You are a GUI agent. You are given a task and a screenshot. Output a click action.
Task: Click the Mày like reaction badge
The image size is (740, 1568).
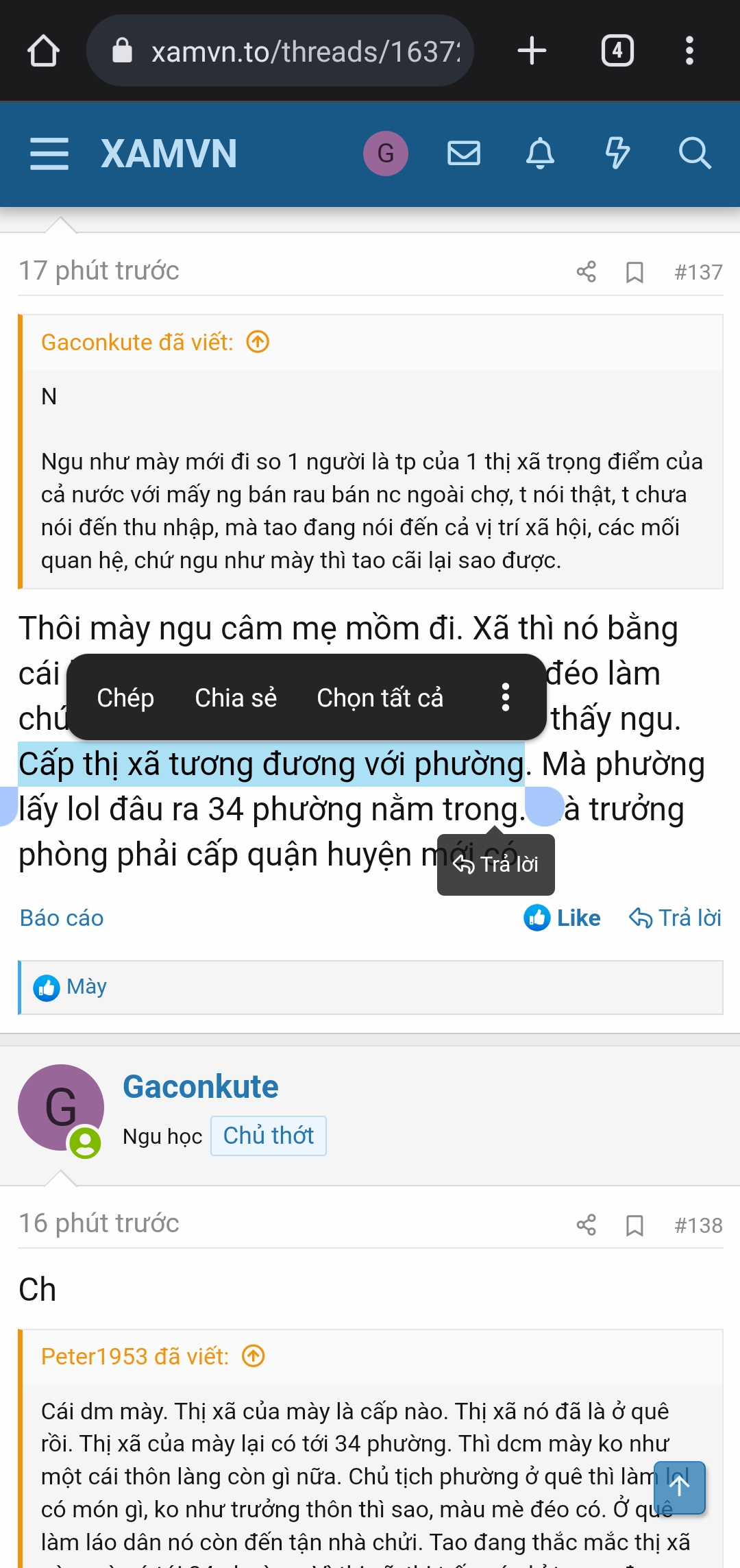click(72, 986)
